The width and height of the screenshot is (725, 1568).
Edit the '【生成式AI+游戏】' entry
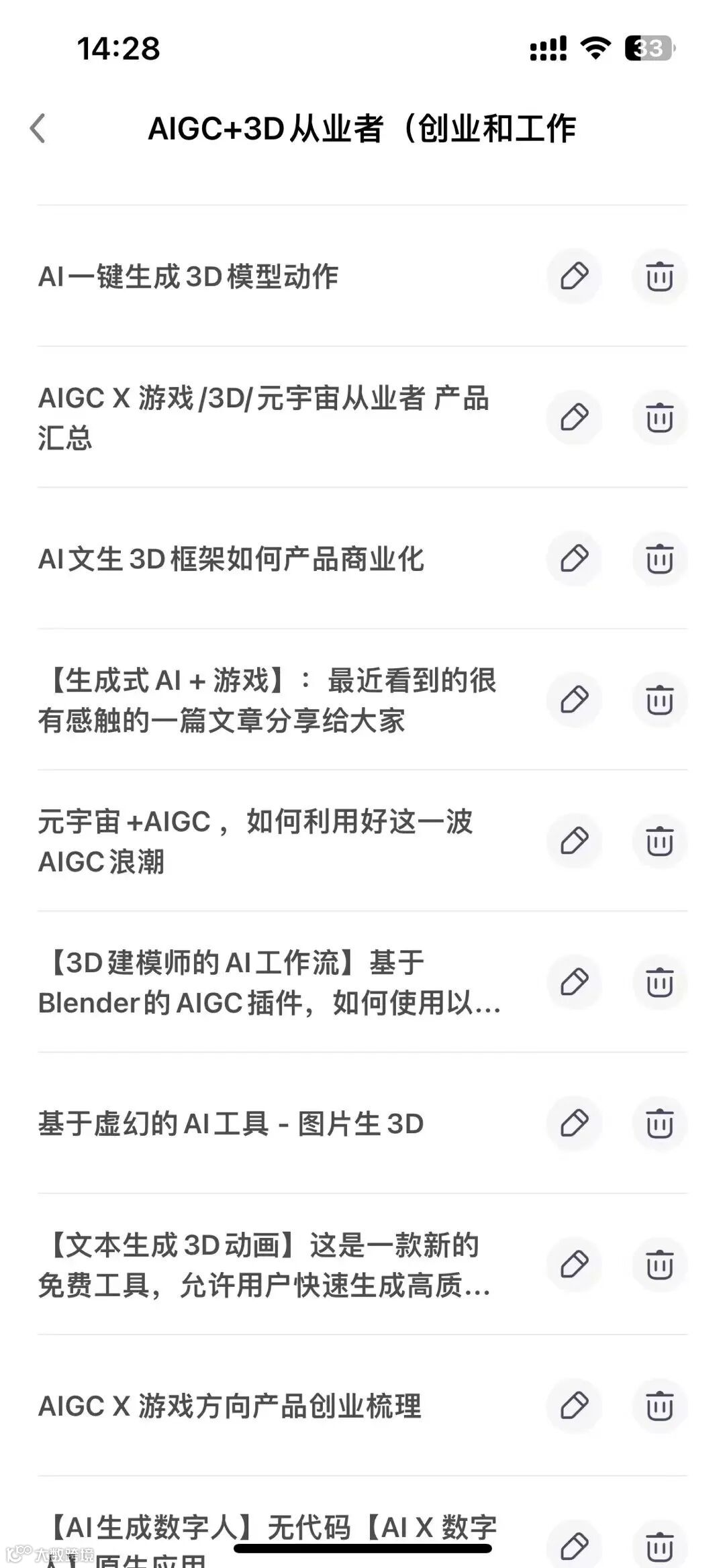coord(574,700)
